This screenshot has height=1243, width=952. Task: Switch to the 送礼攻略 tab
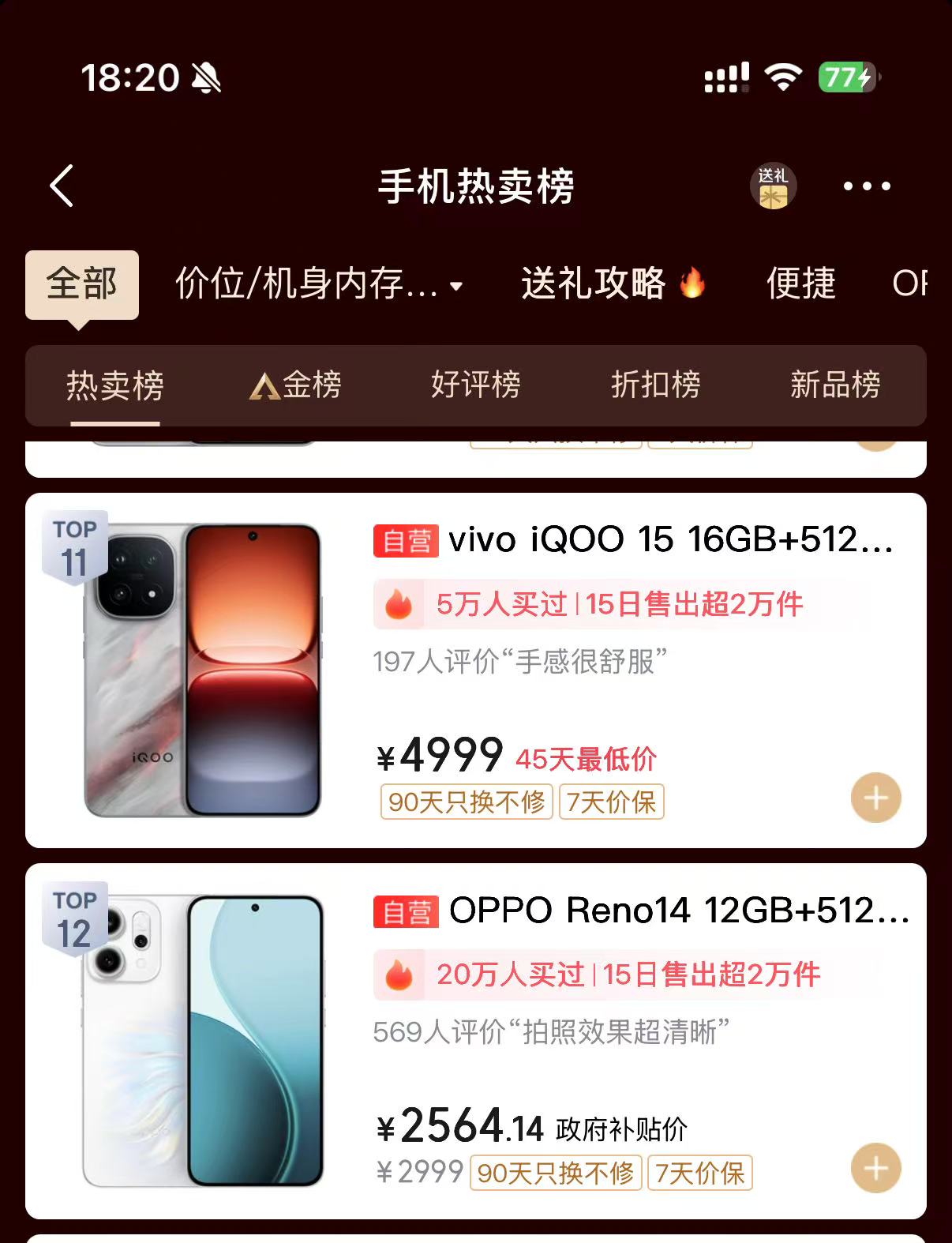[x=612, y=284]
